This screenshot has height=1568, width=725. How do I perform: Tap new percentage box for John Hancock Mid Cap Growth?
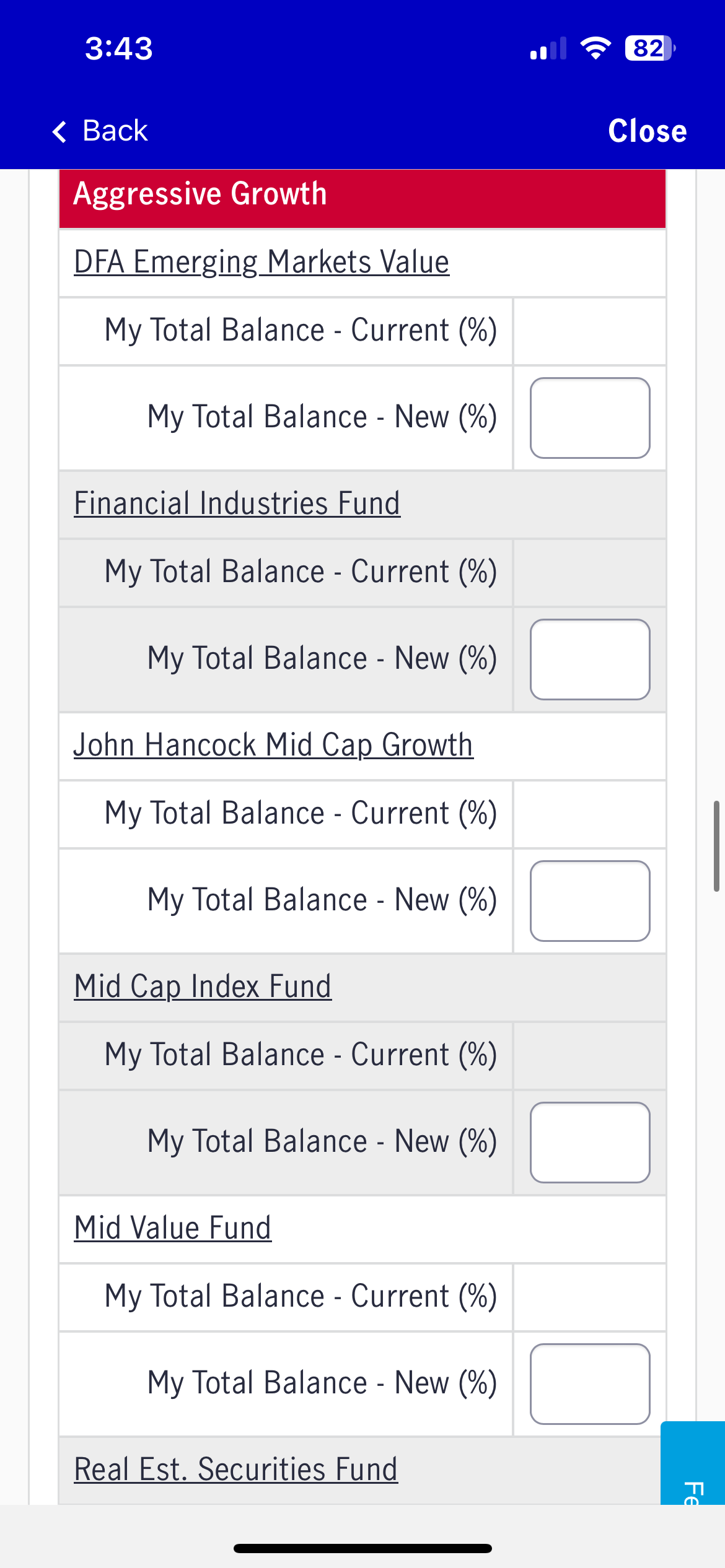click(590, 901)
